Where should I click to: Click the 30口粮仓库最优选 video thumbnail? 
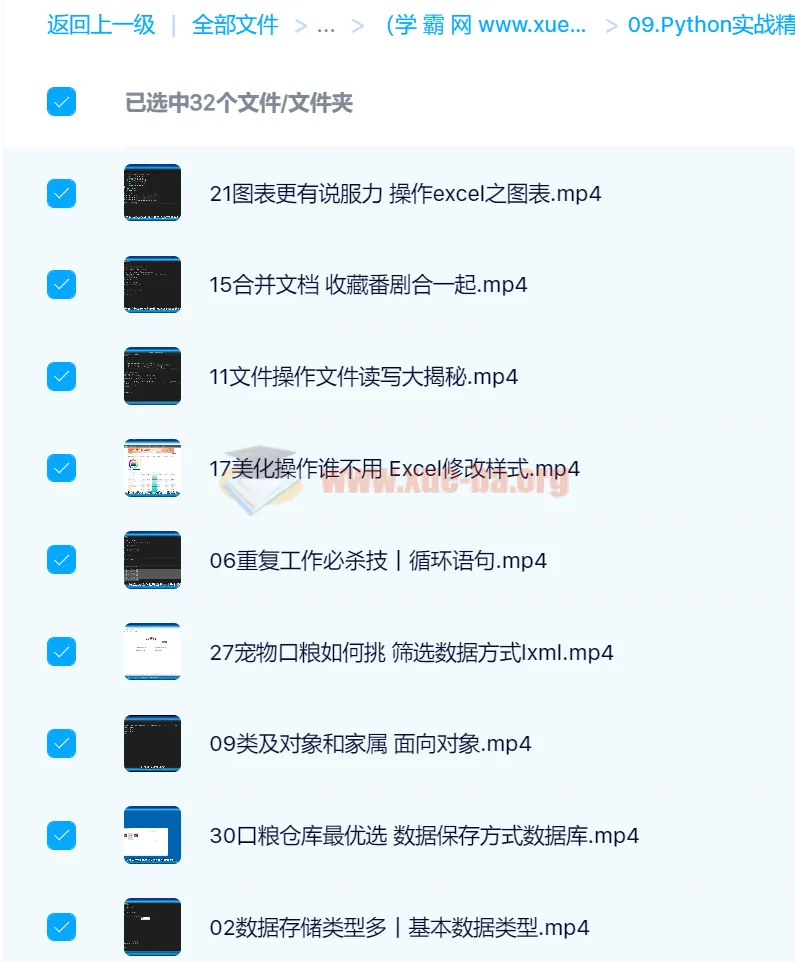151,835
